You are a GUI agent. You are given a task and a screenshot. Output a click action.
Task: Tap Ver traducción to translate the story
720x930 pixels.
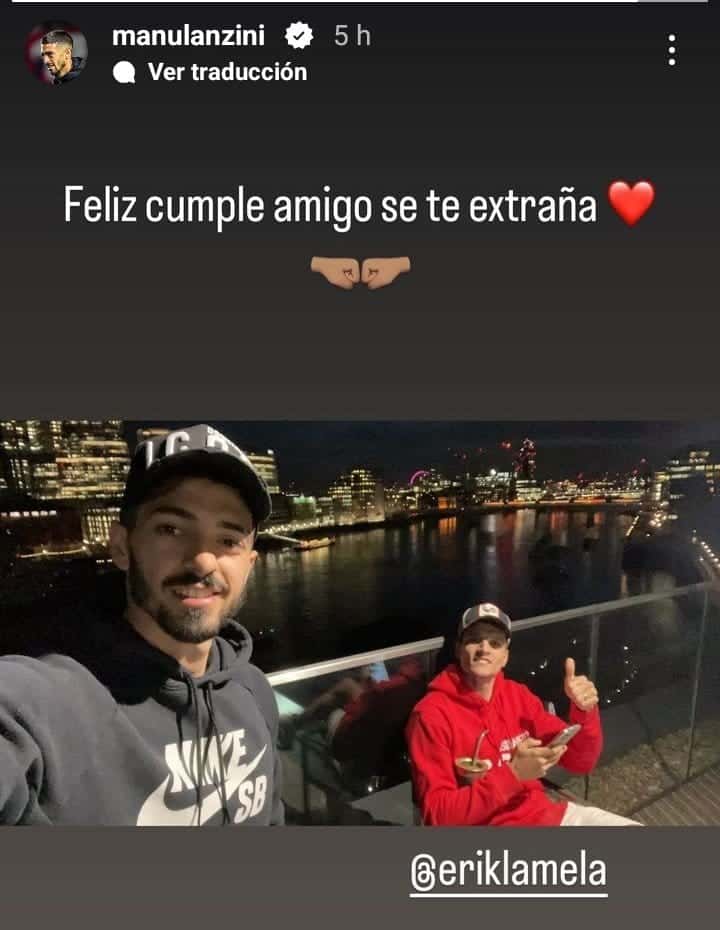point(226,72)
